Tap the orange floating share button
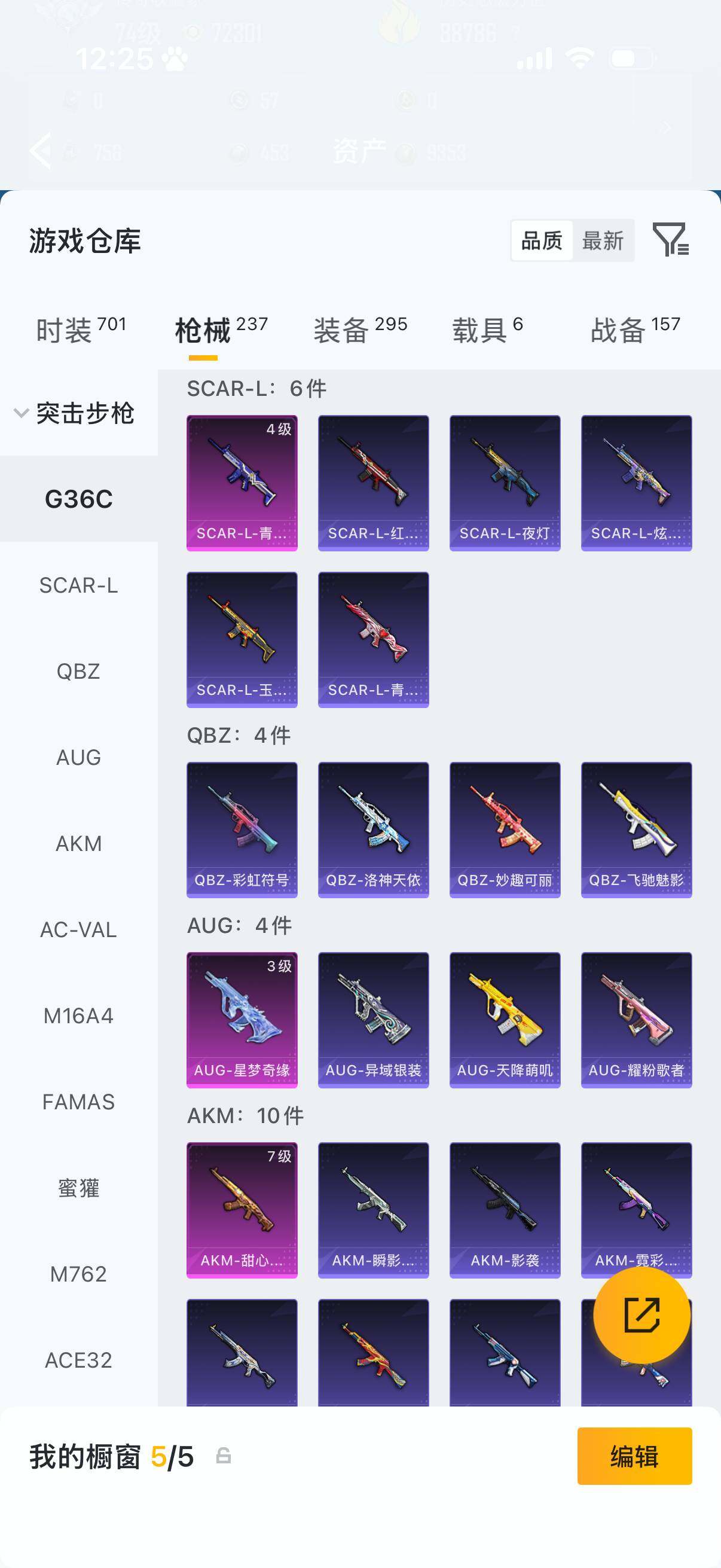The height and width of the screenshot is (1568, 721). pyautogui.click(x=642, y=1315)
